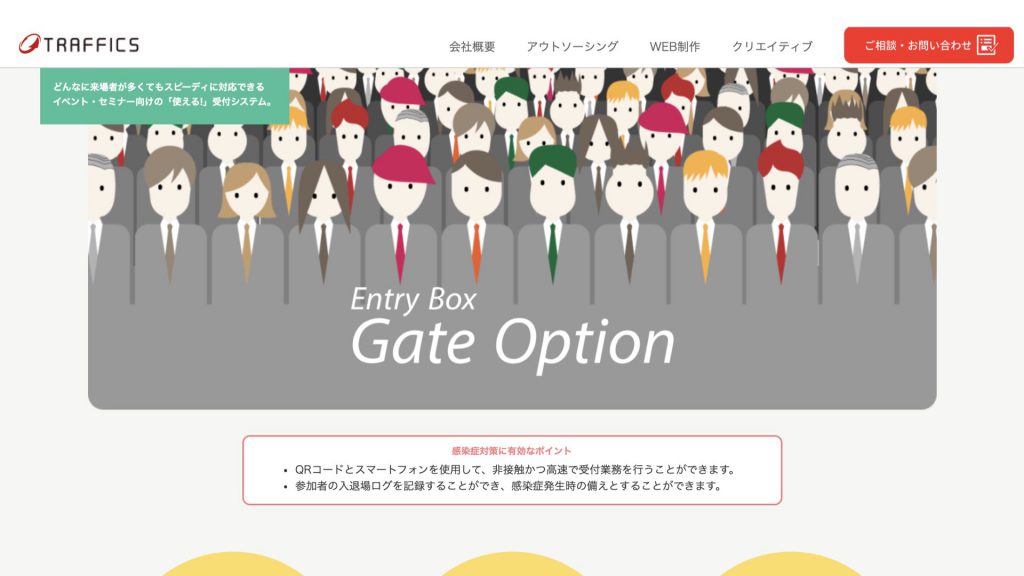Viewport: 1024px width, 576px height.
Task: Open the クリエイティブ page
Action: (x=772, y=46)
